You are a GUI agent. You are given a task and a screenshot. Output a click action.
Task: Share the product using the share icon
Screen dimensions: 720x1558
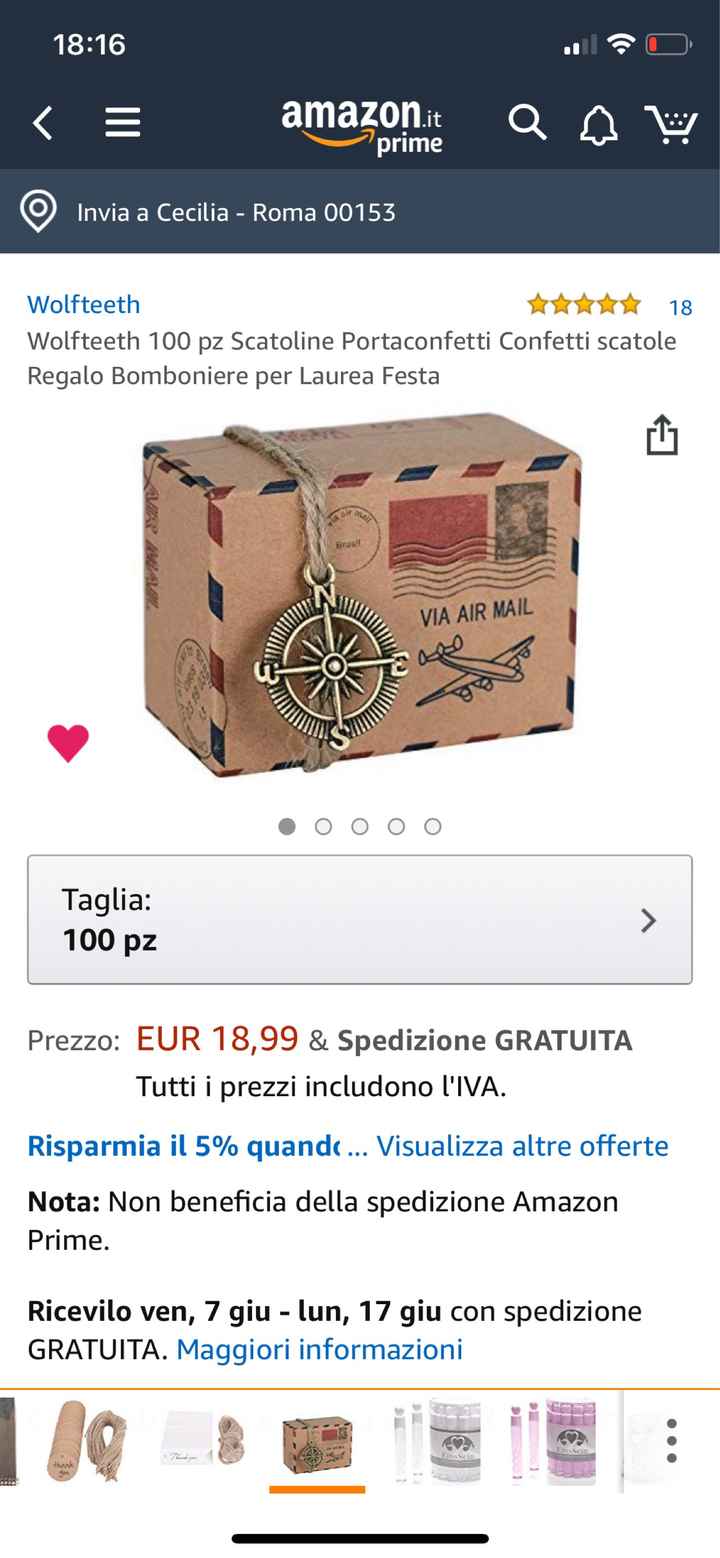point(661,436)
